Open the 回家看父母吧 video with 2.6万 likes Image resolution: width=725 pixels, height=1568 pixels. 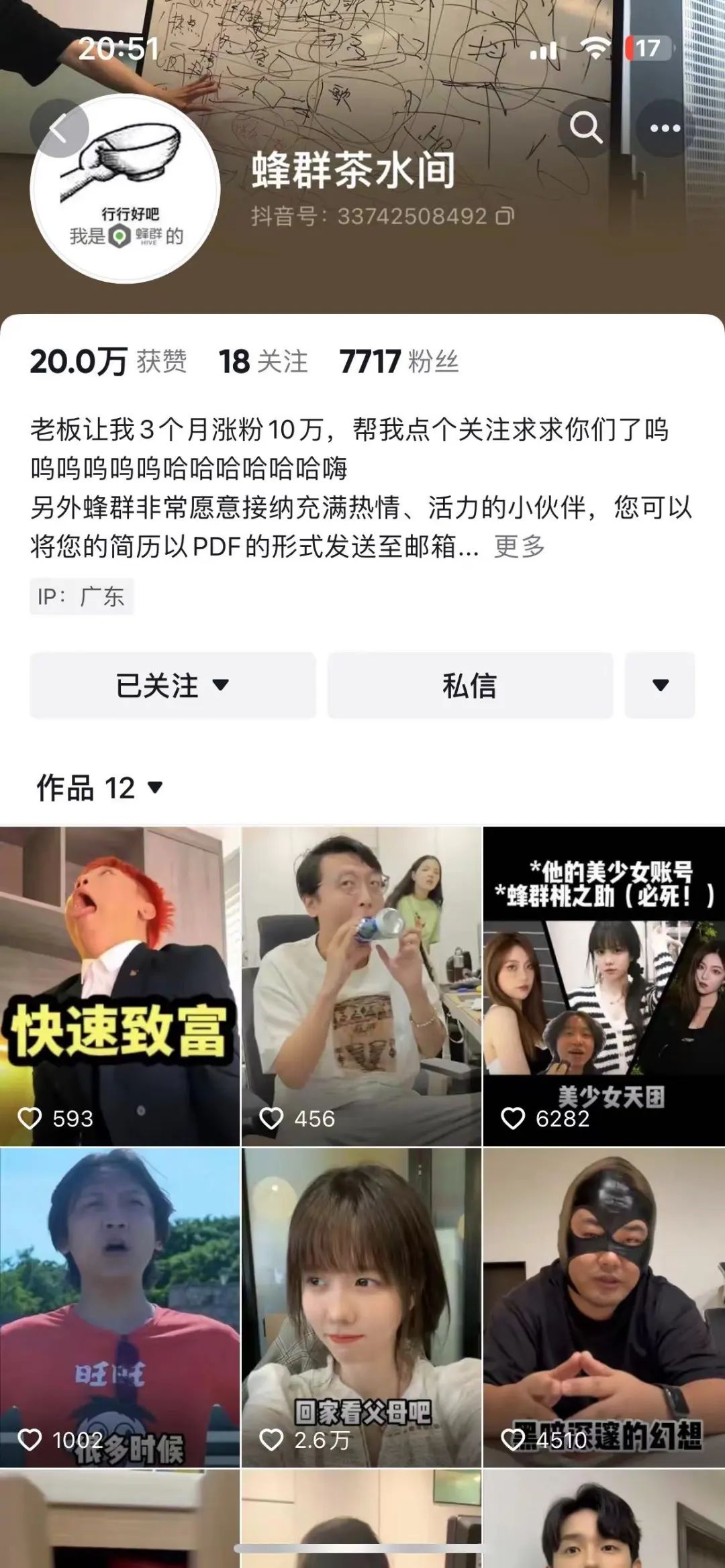click(x=361, y=1308)
